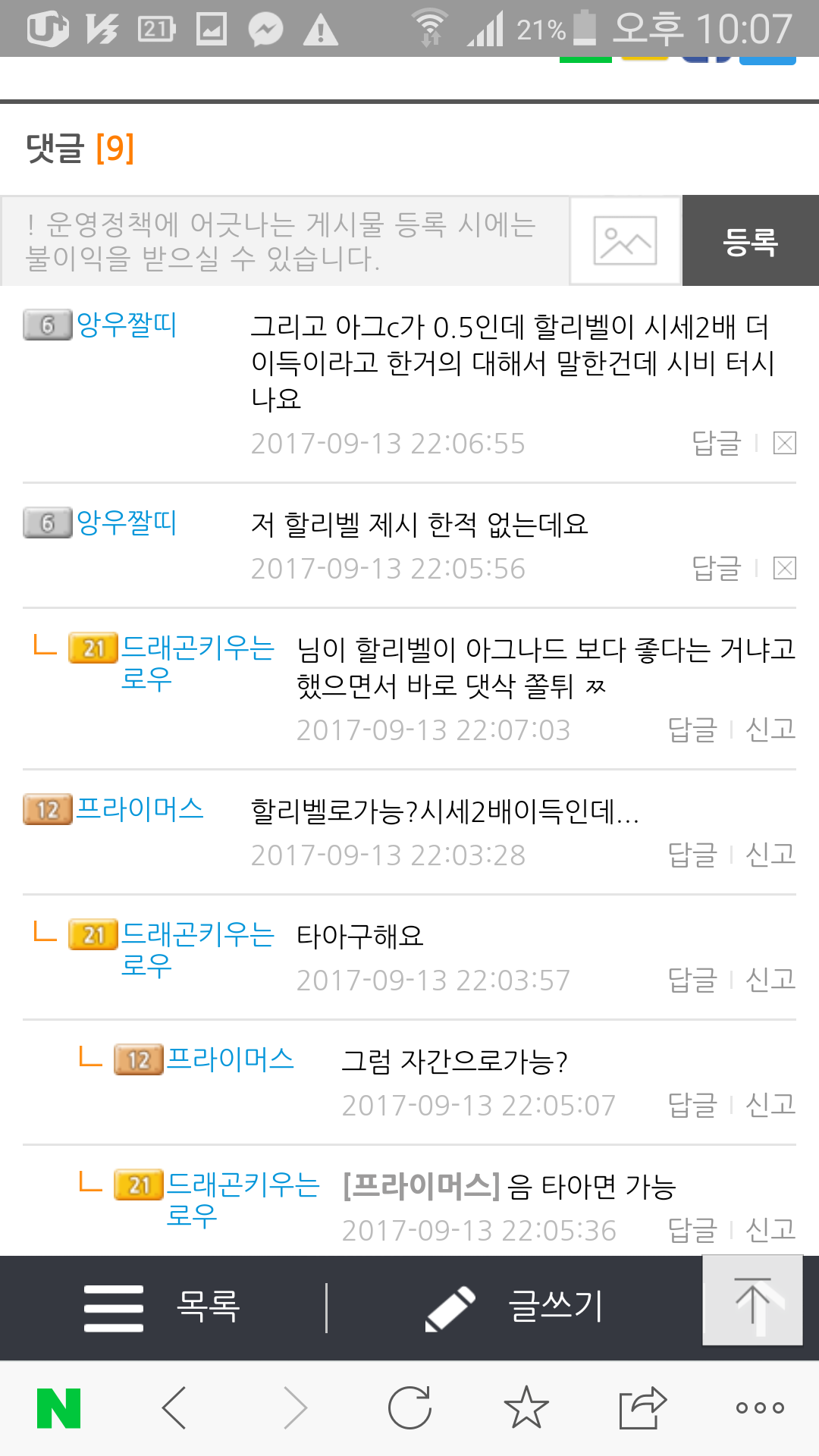Reply to the 그럼 자간으로가능? comment
The image size is (819, 1456).
click(x=692, y=1105)
